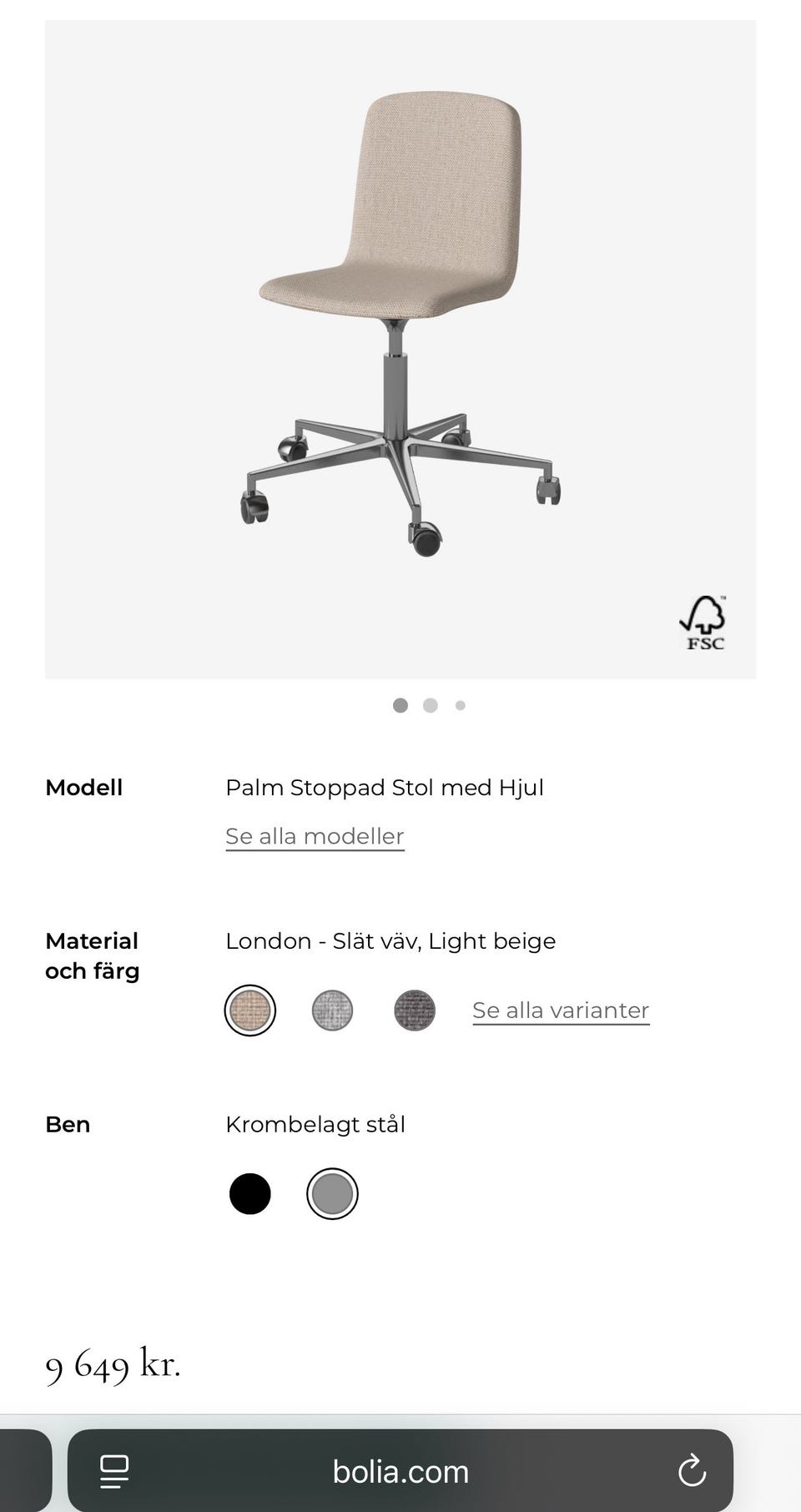801x1512 pixels.
Task: Reload the page using the refresh icon
Action: pyautogui.click(x=692, y=1471)
